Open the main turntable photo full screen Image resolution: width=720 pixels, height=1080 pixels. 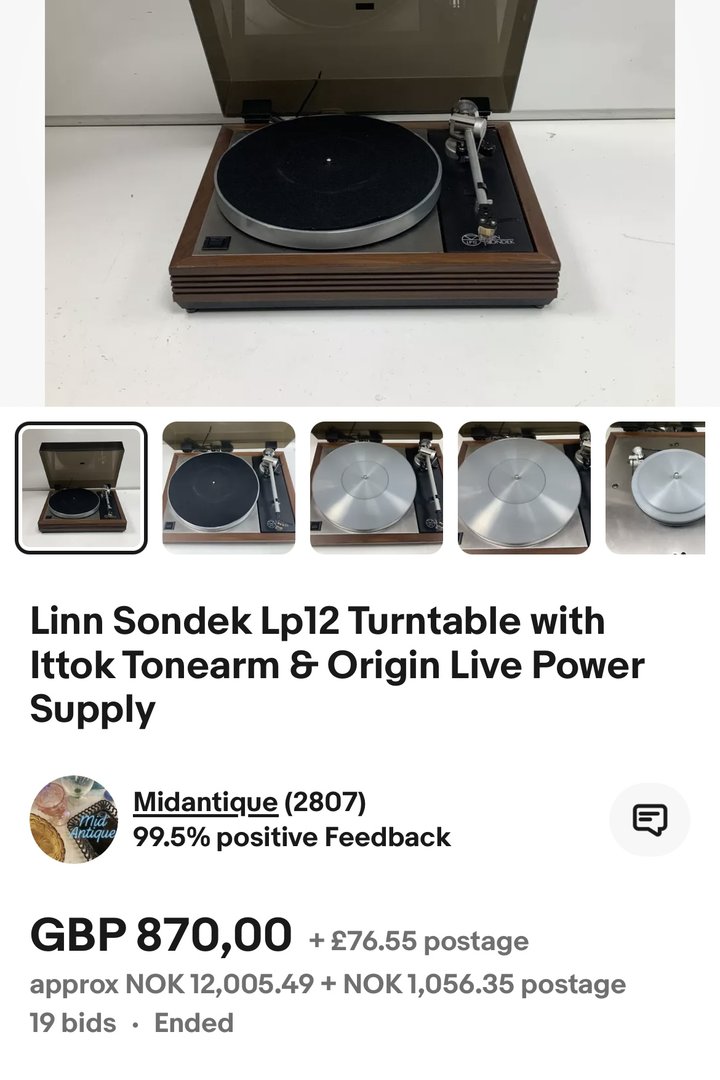(x=360, y=200)
